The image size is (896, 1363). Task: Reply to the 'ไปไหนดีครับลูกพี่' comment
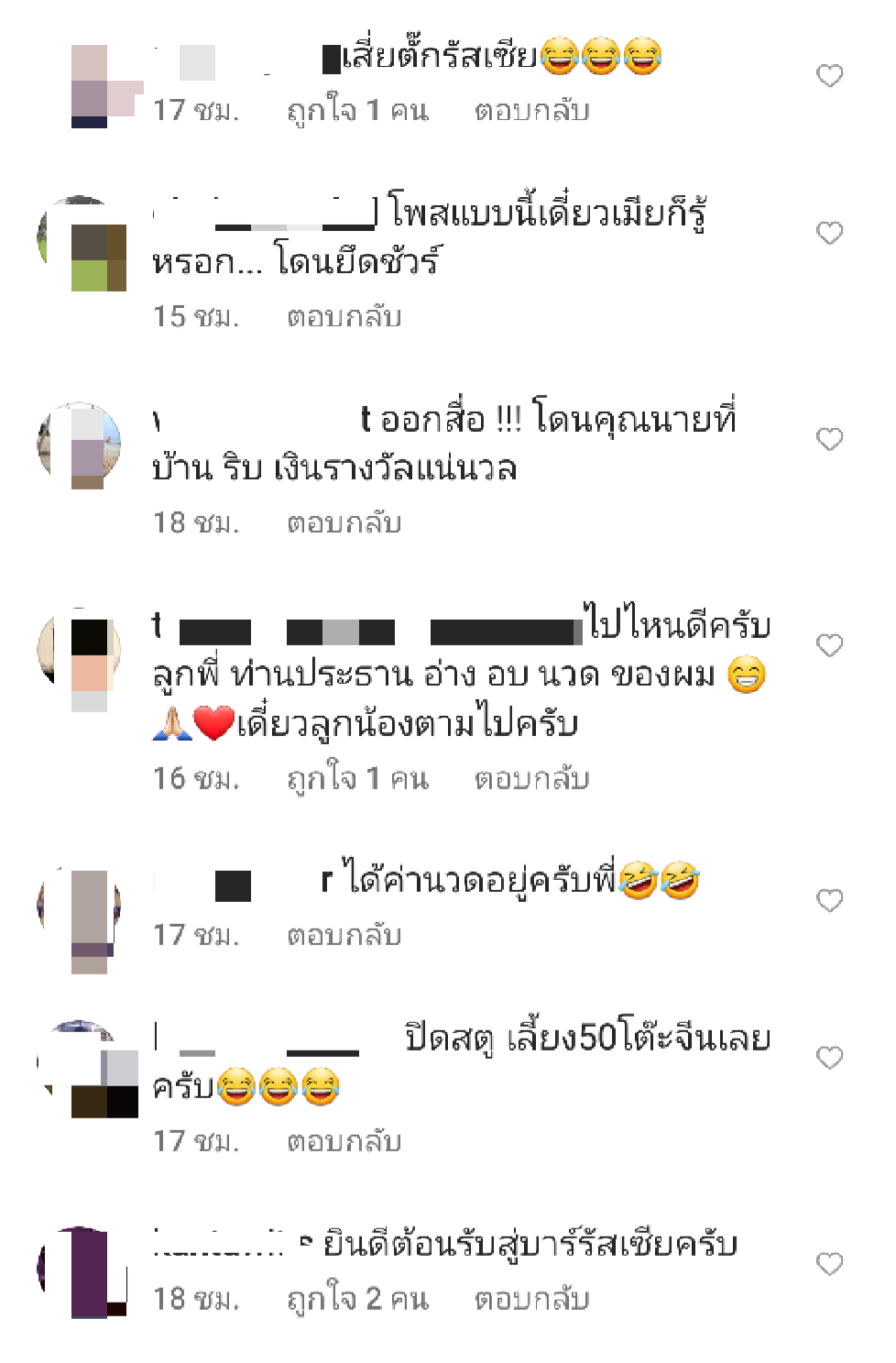531,779
